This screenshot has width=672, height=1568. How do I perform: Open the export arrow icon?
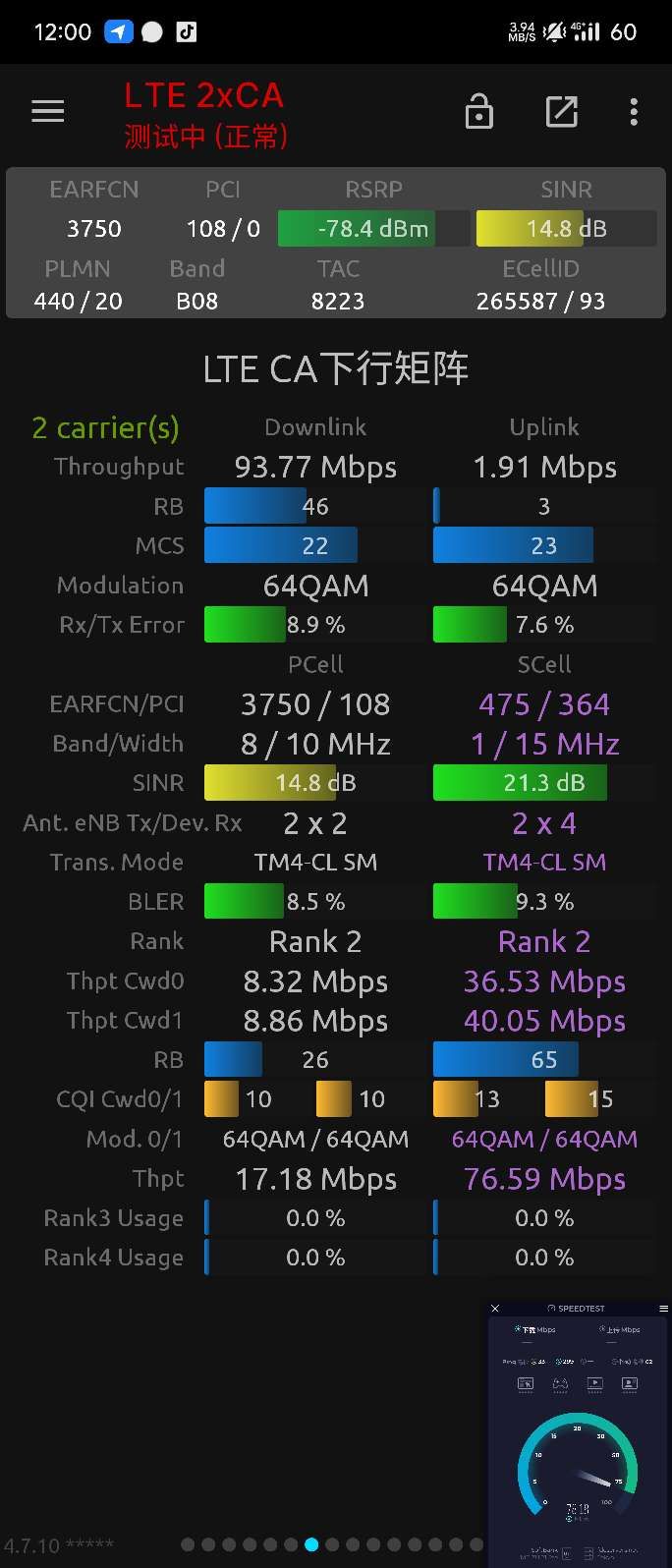pyautogui.click(x=561, y=112)
